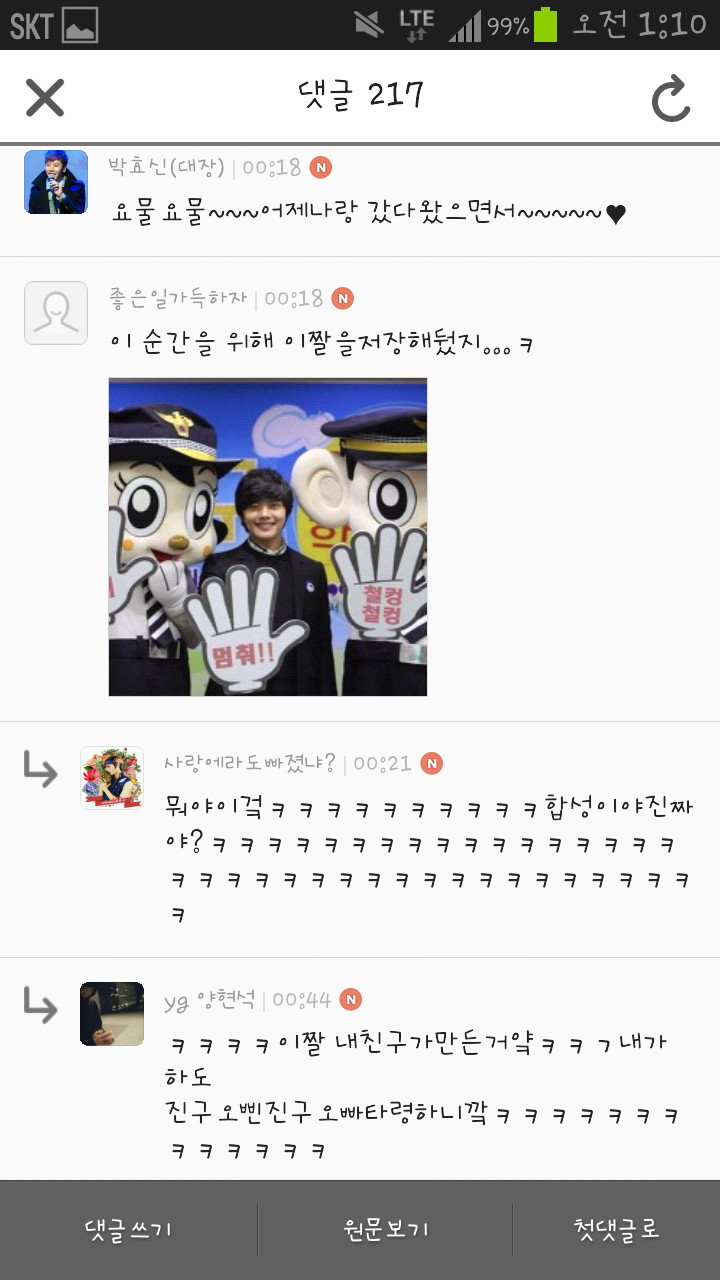Open yg 양현석's profile avatar
This screenshot has width=720, height=1280.
click(x=112, y=1013)
